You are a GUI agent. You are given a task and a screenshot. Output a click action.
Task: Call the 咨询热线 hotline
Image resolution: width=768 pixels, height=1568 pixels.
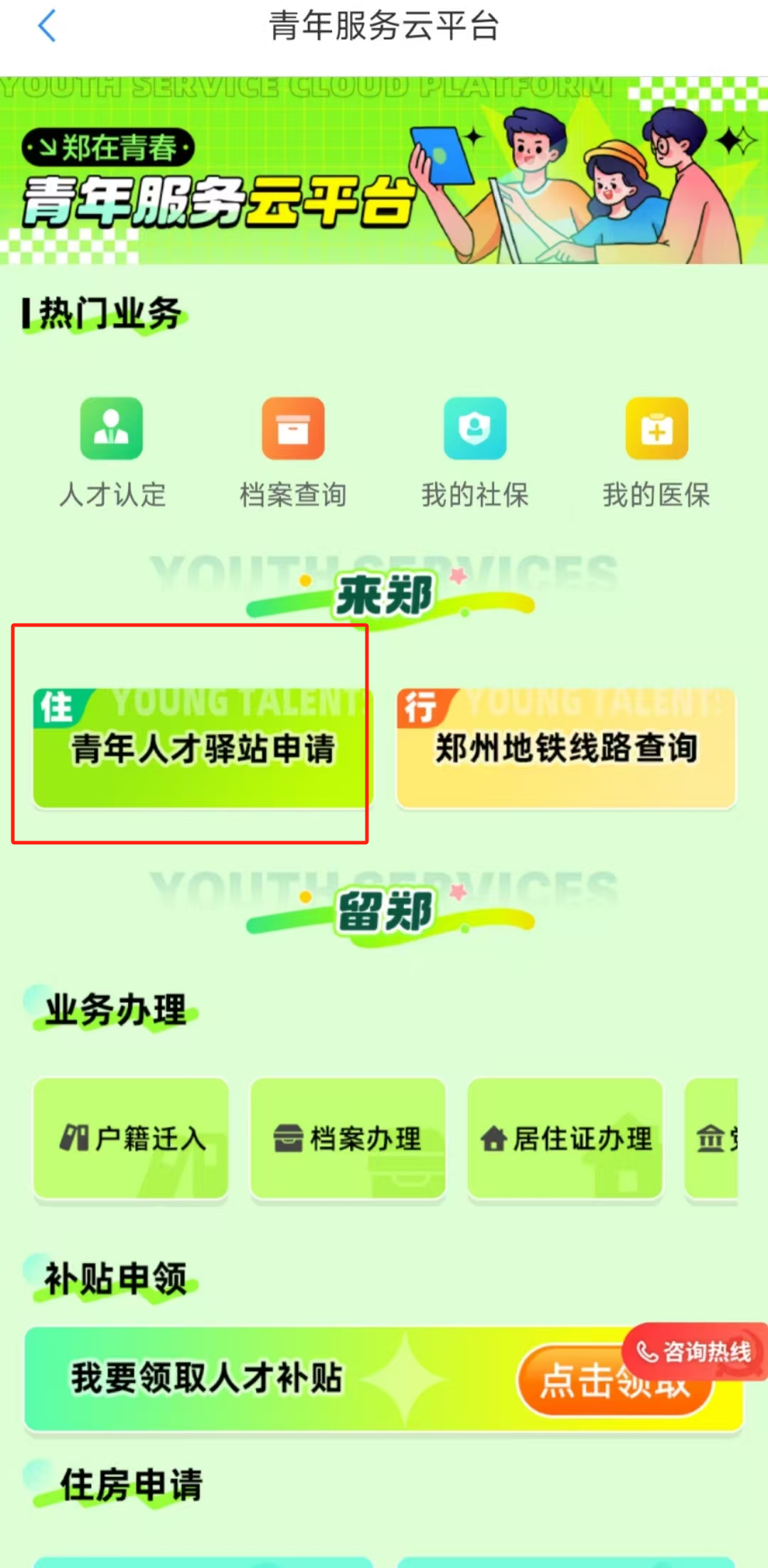(x=694, y=1350)
